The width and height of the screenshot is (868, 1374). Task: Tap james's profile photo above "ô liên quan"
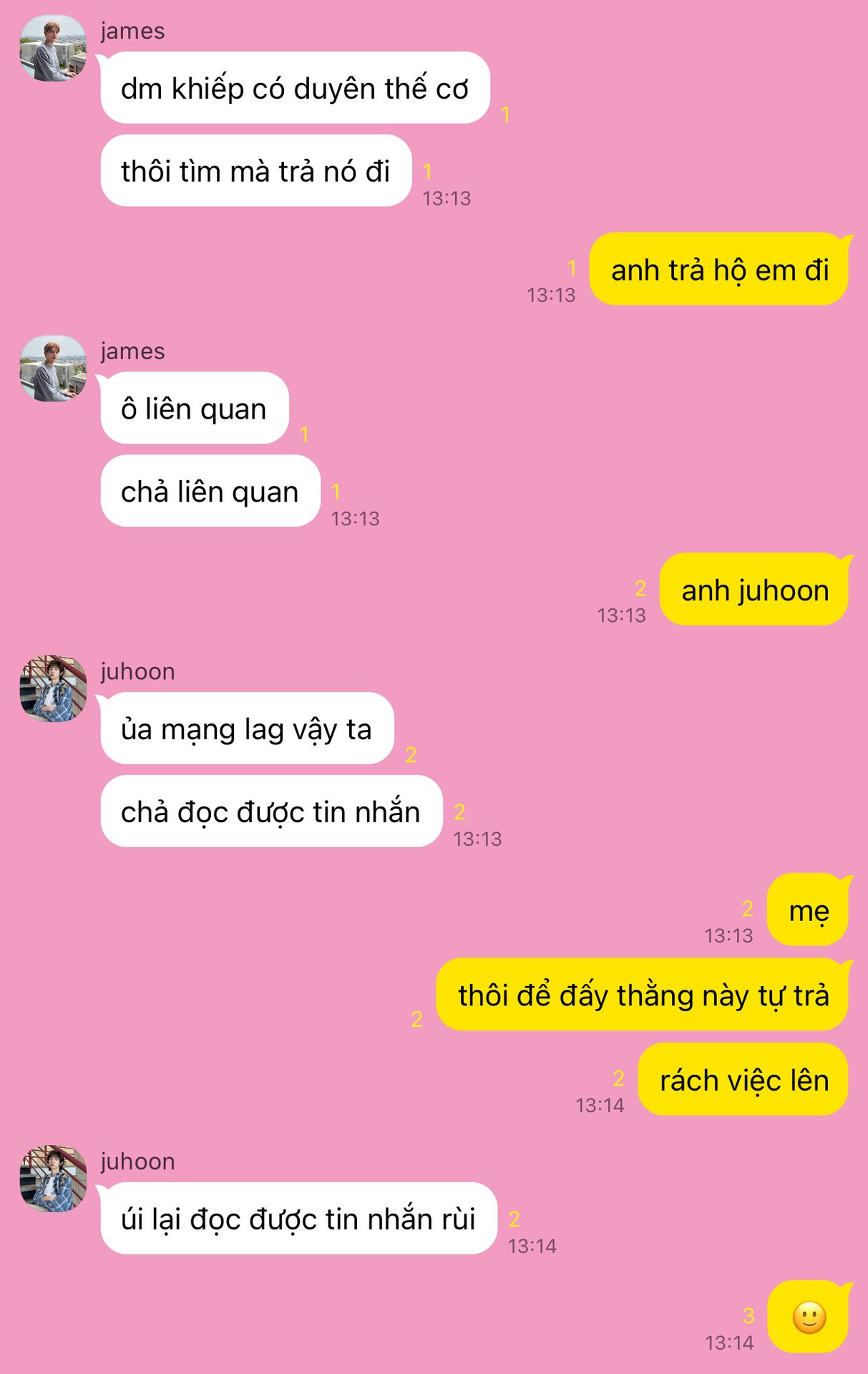tap(53, 369)
